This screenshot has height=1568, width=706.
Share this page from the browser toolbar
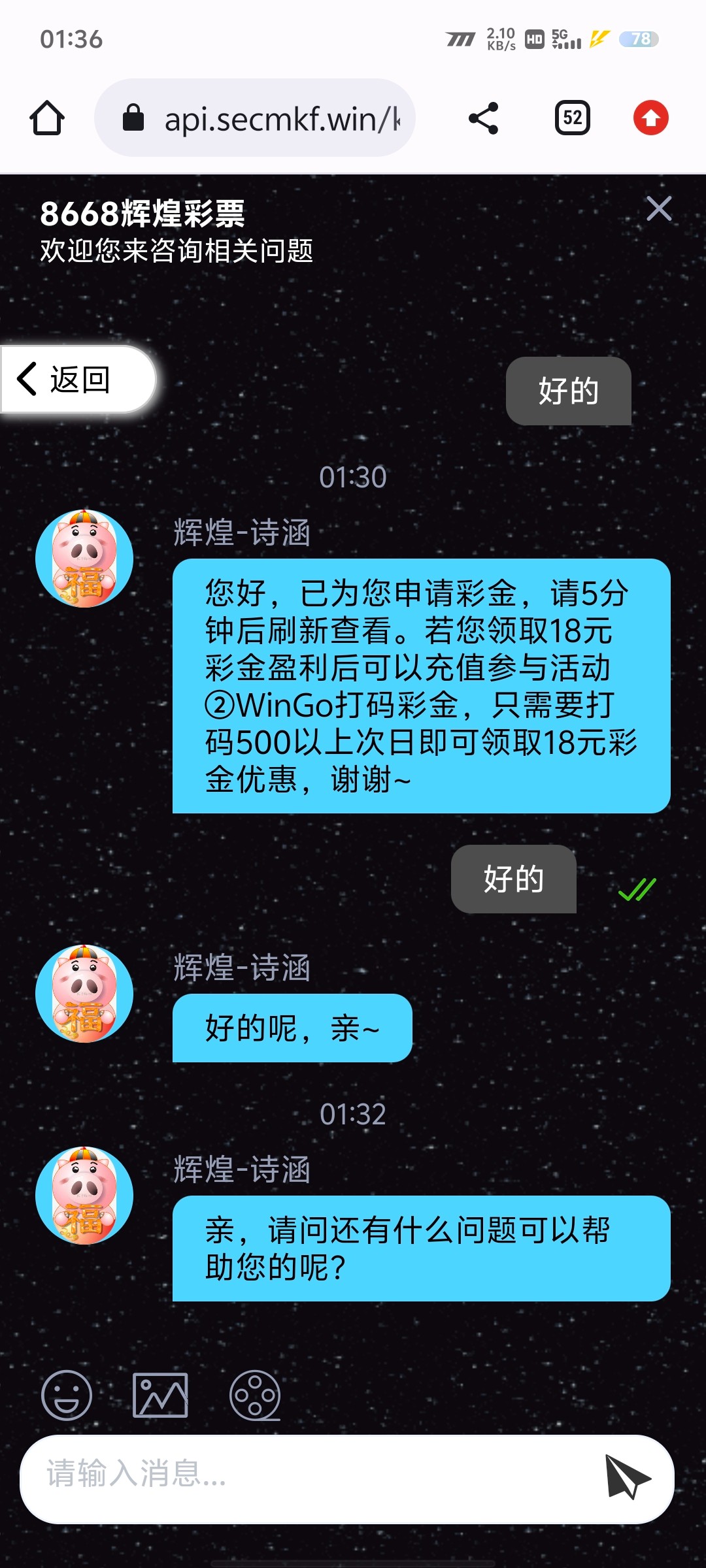[484, 118]
